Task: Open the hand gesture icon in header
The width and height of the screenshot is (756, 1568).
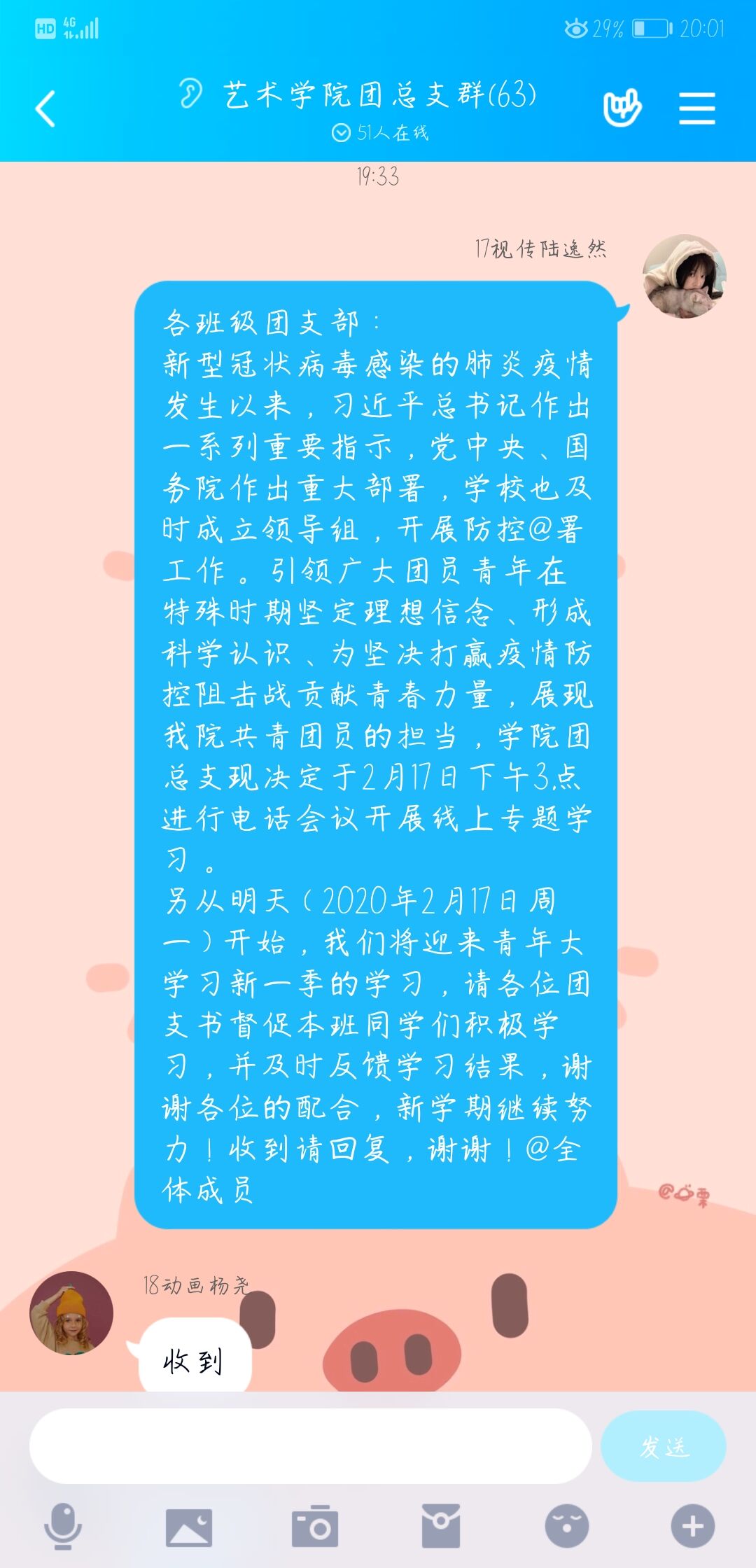Action: pos(622,108)
